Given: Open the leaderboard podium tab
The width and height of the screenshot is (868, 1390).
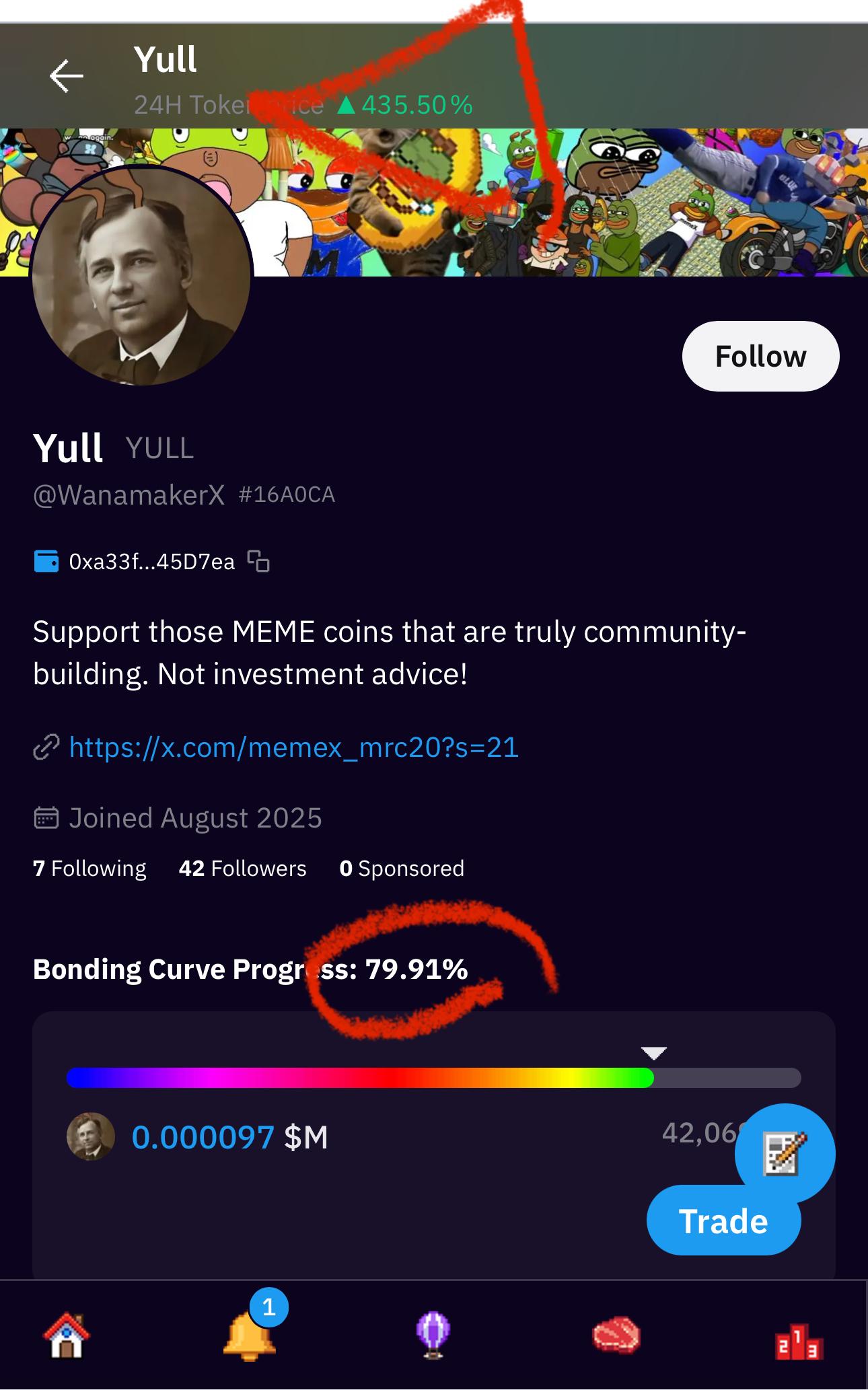Looking at the screenshot, I should [799, 1341].
